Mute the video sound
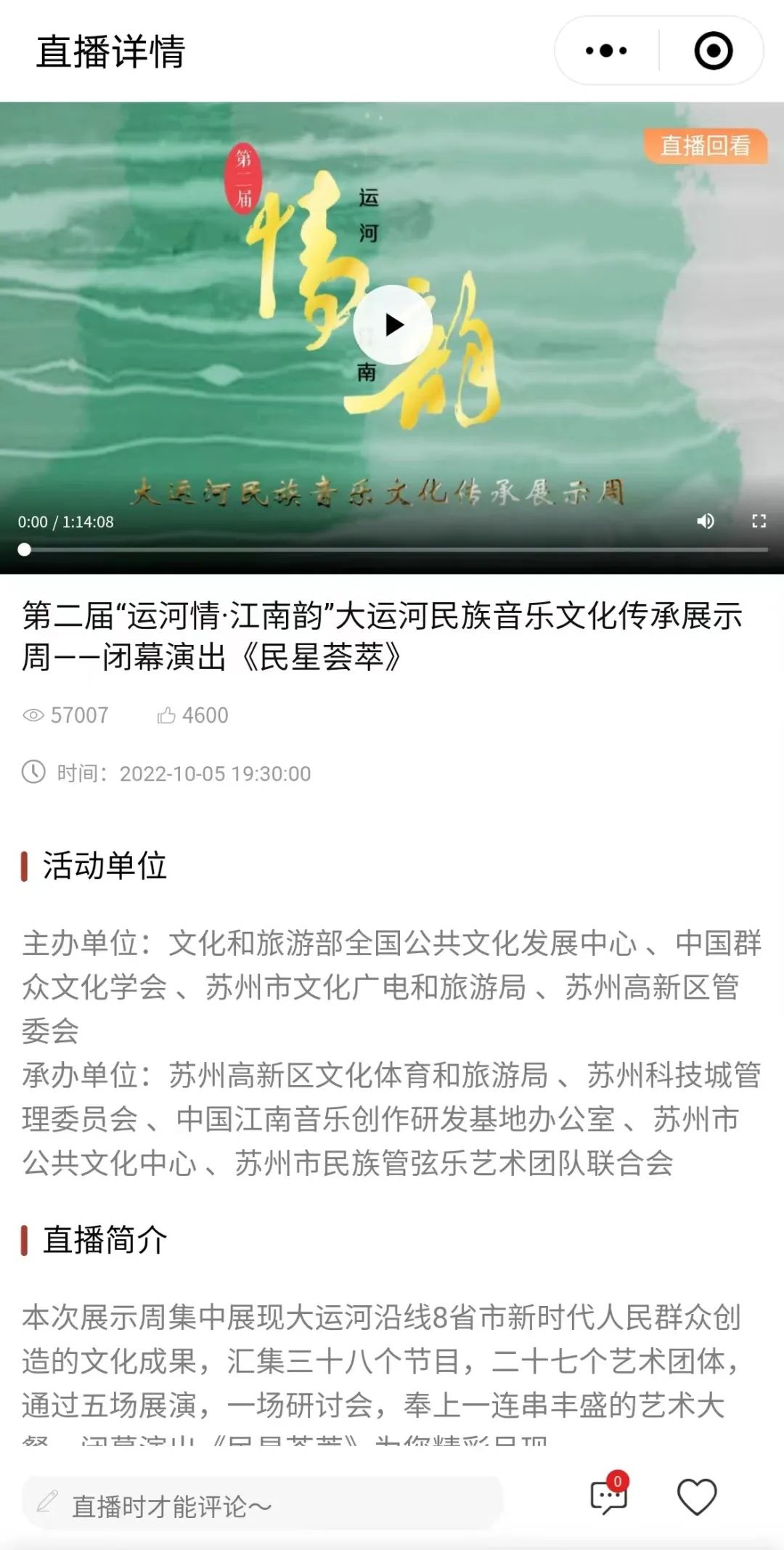This screenshot has height=1550, width=784. coord(705,521)
